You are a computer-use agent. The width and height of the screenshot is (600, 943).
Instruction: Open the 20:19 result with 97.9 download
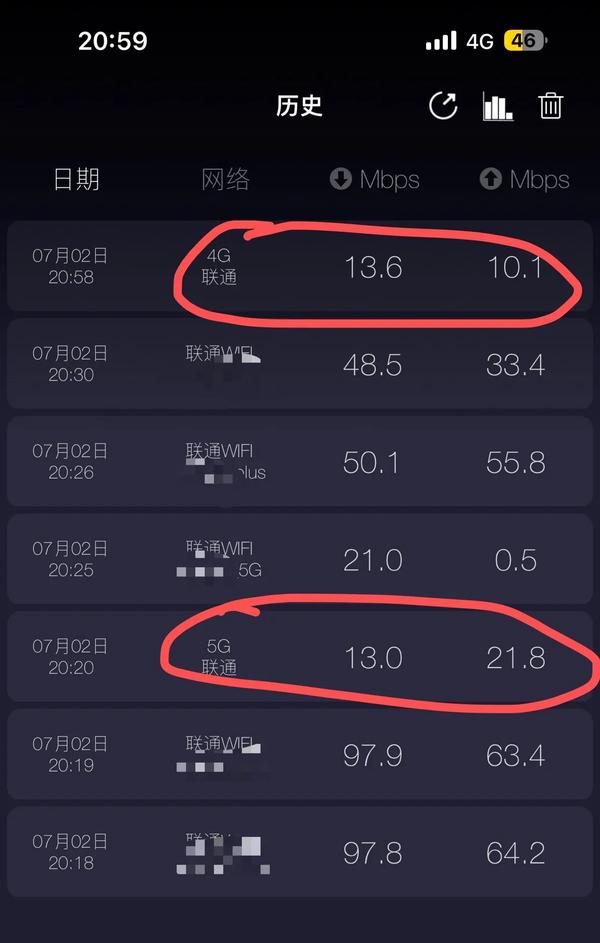300,755
